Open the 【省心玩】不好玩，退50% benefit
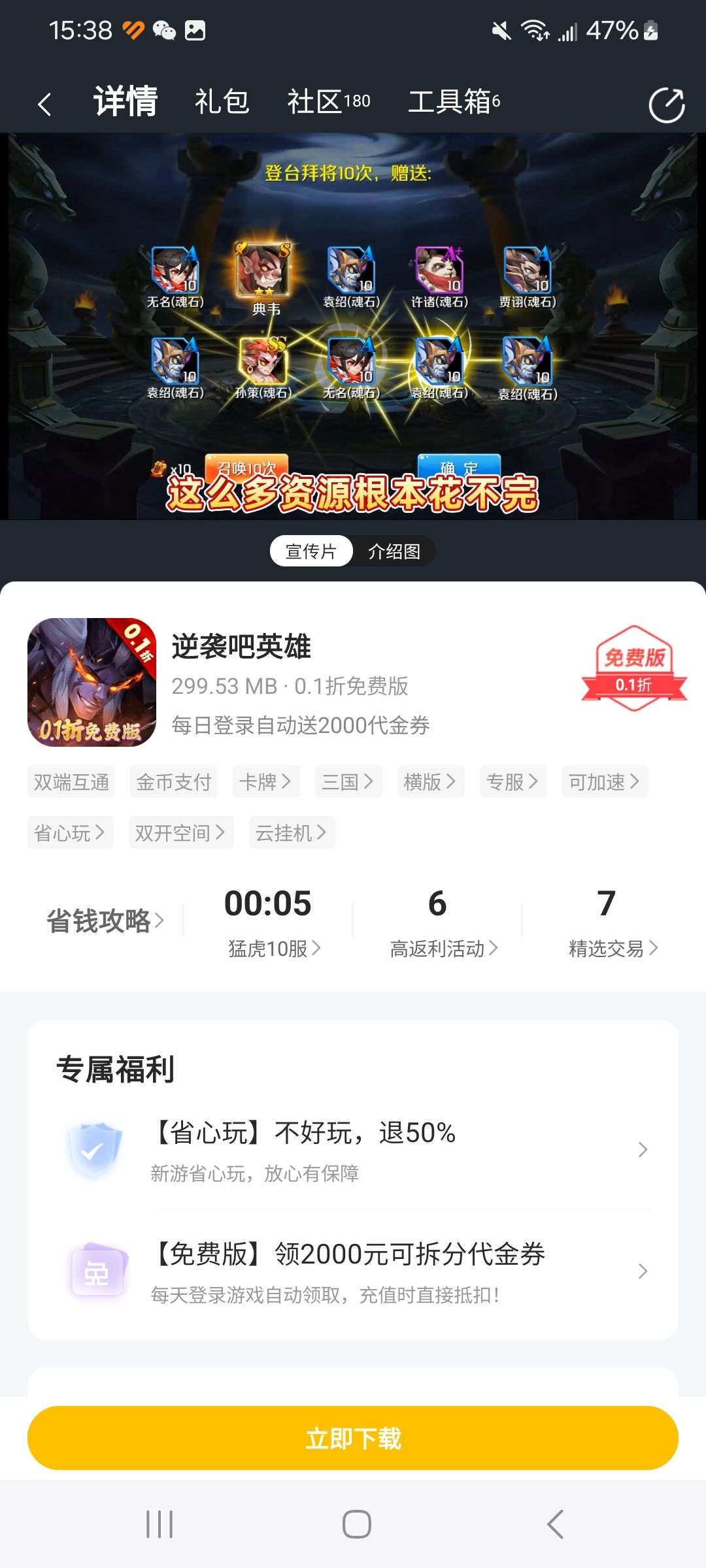Viewport: 706px width, 1568px height. click(353, 1151)
